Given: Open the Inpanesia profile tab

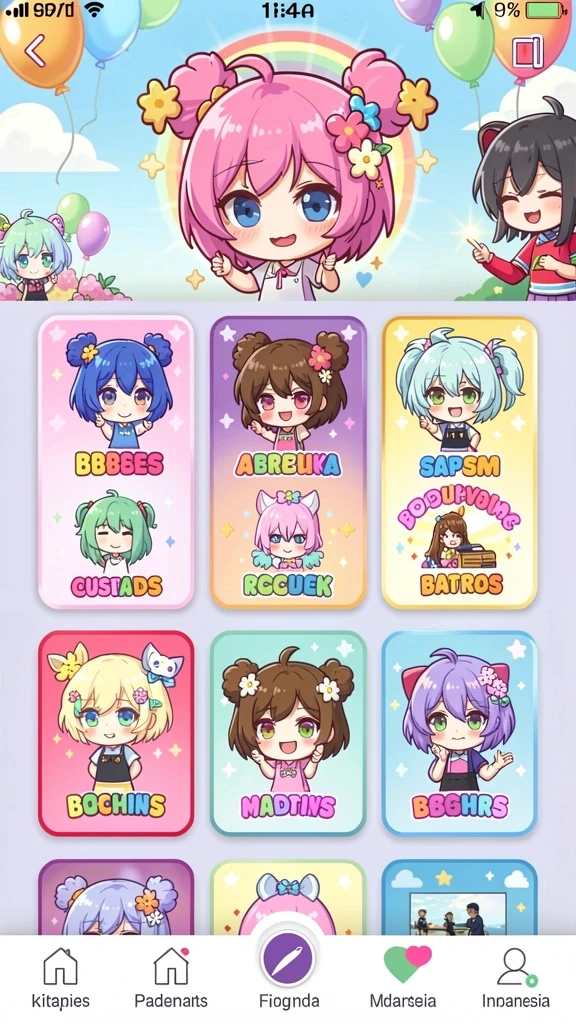Looking at the screenshot, I should [x=516, y=978].
